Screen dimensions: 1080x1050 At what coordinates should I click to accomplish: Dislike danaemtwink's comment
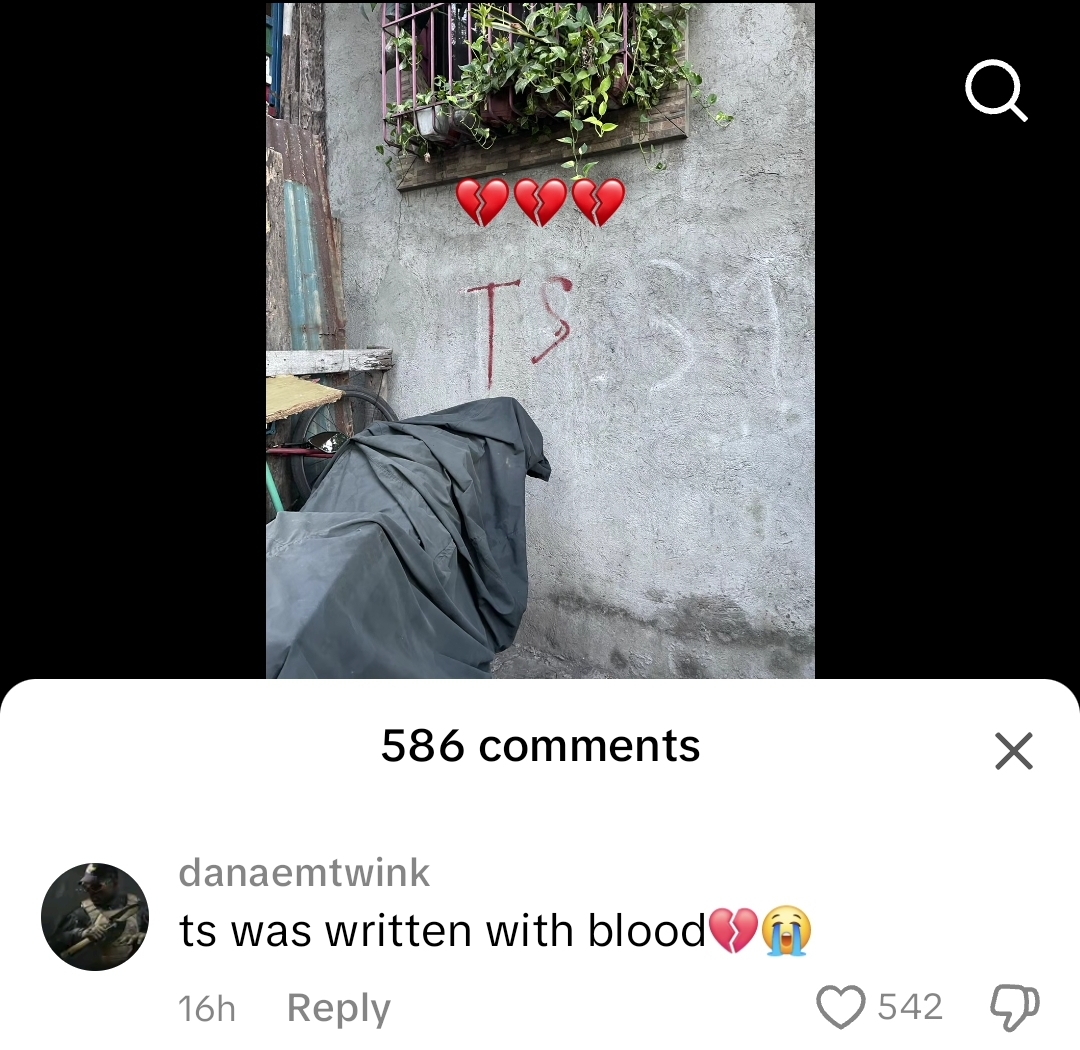pyautogui.click(x=1013, y=1007)
